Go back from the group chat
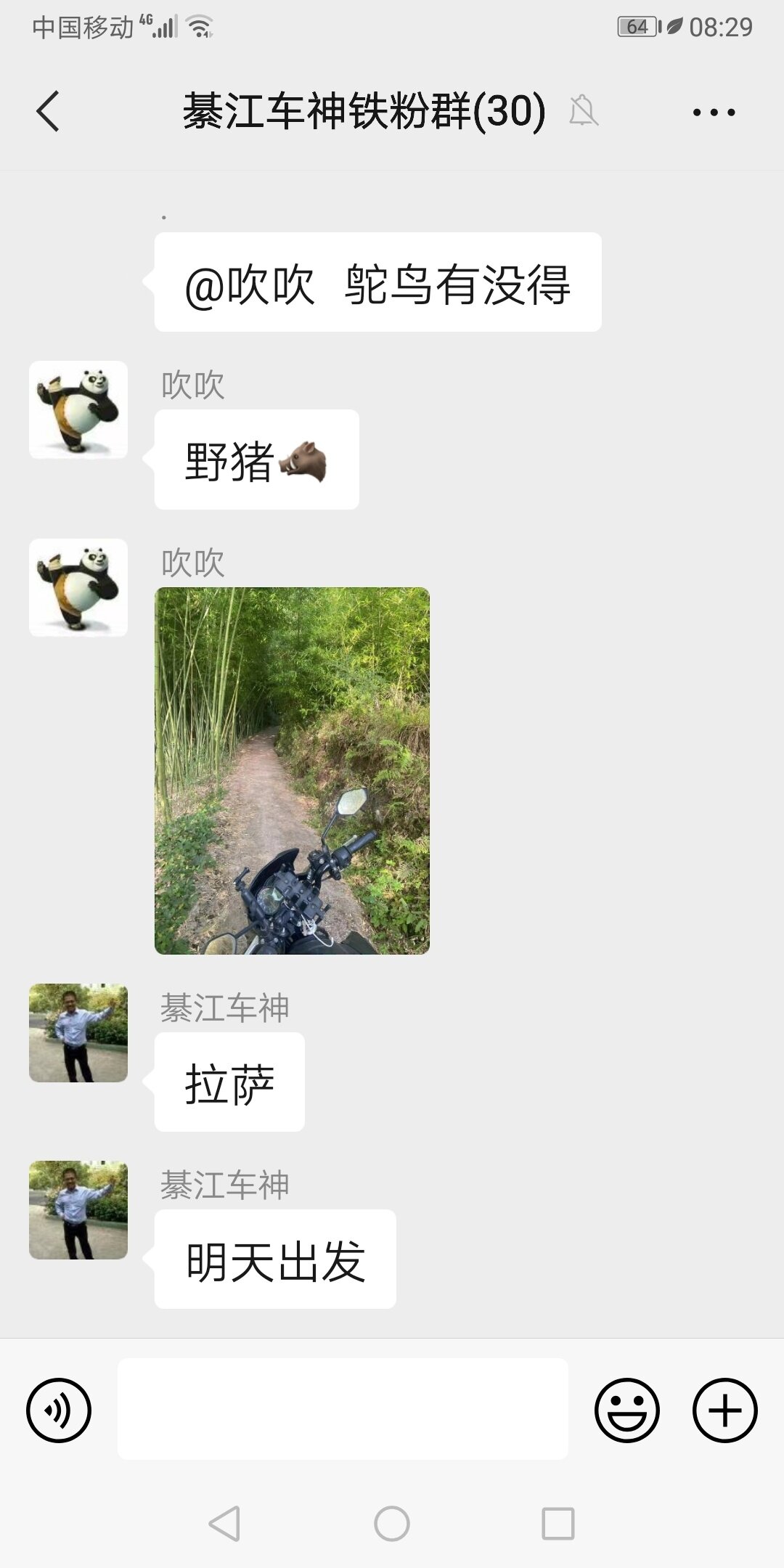 click(x=48, y=112)
